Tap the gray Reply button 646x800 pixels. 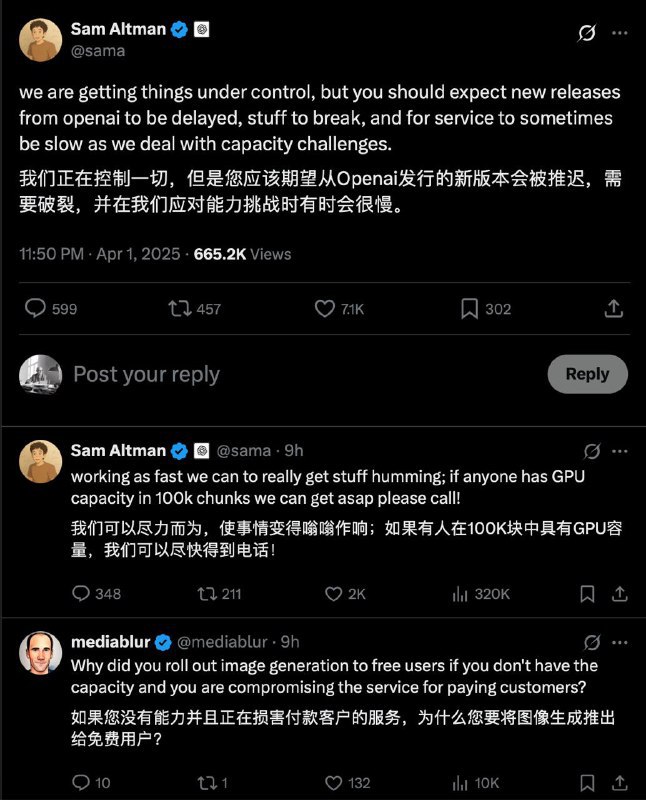[x=587, y=374]
